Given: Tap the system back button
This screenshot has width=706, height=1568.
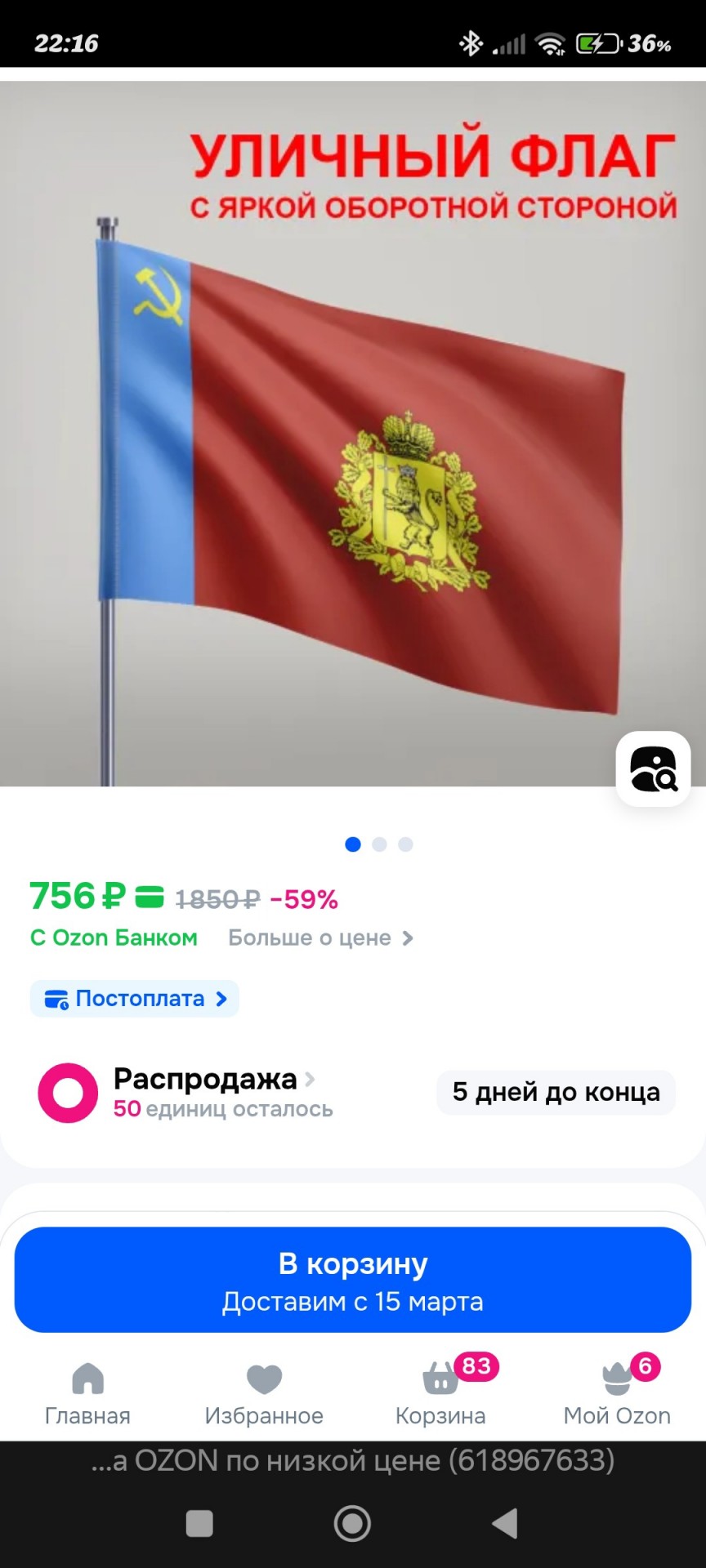Looking at the screenshot, I should [505, 1523].
